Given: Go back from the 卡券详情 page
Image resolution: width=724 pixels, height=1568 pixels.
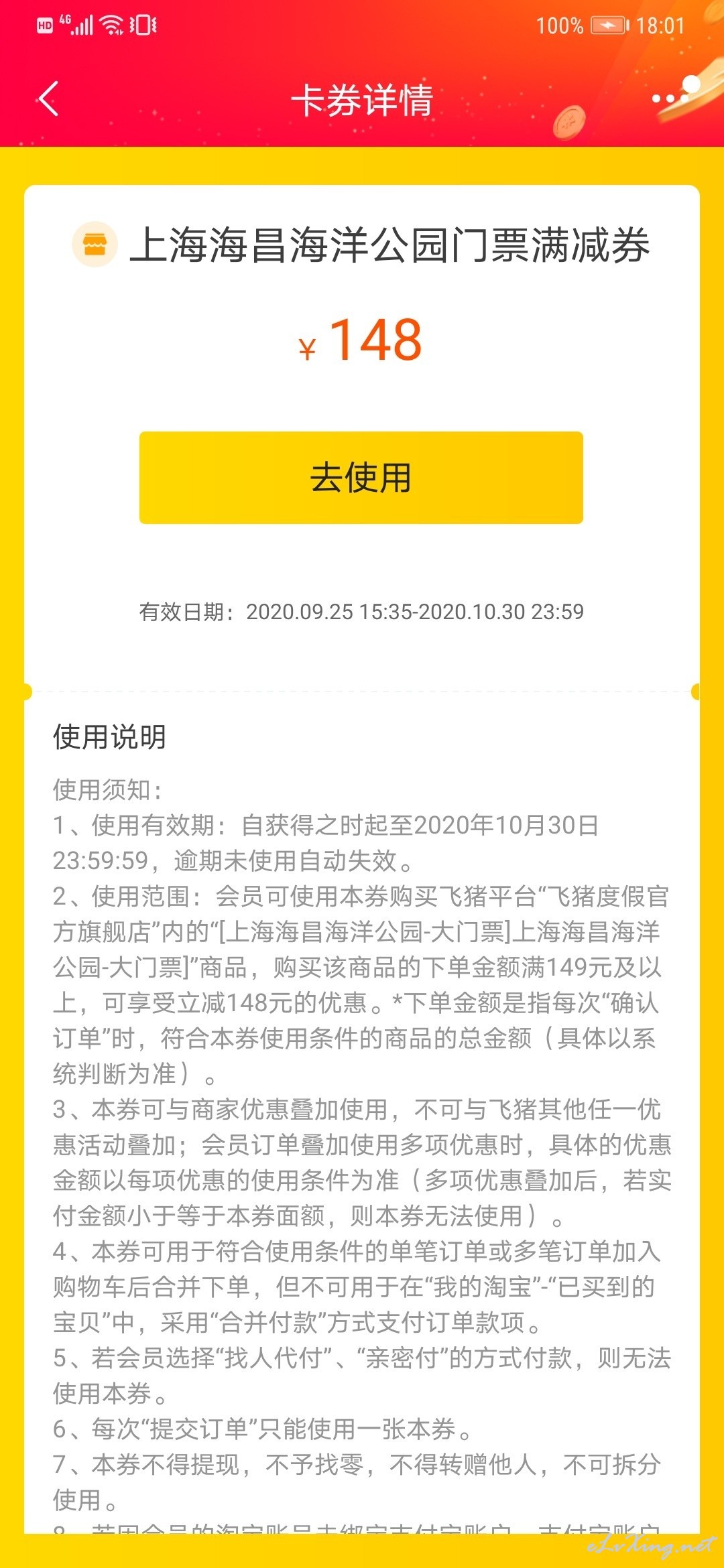Looking at the screenshot, I should click(x=48, y=99).
